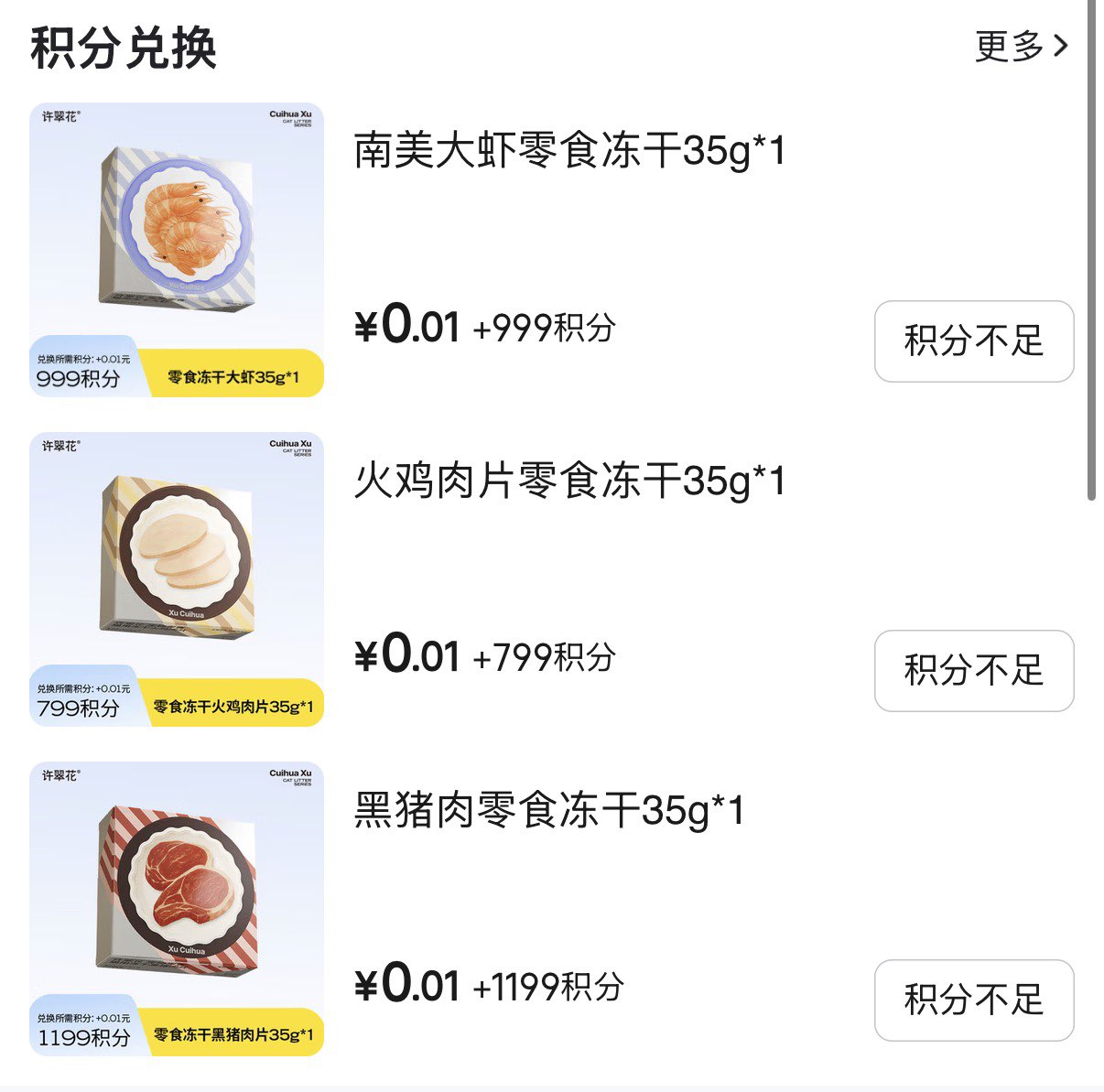View the 火鸡肉片零食冻干 product image

click(x=177, y=578)
